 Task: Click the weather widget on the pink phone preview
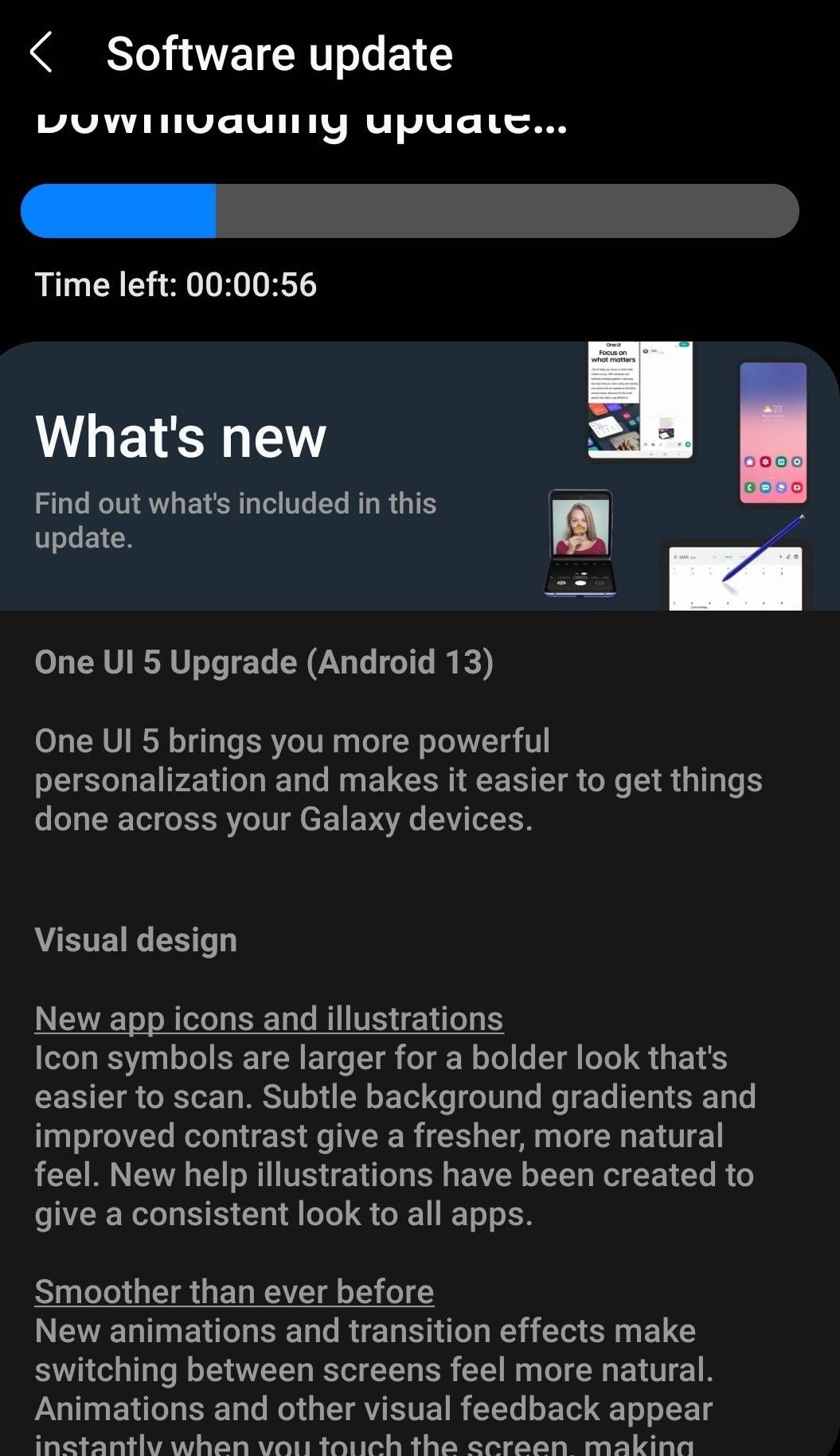[773, 408]
